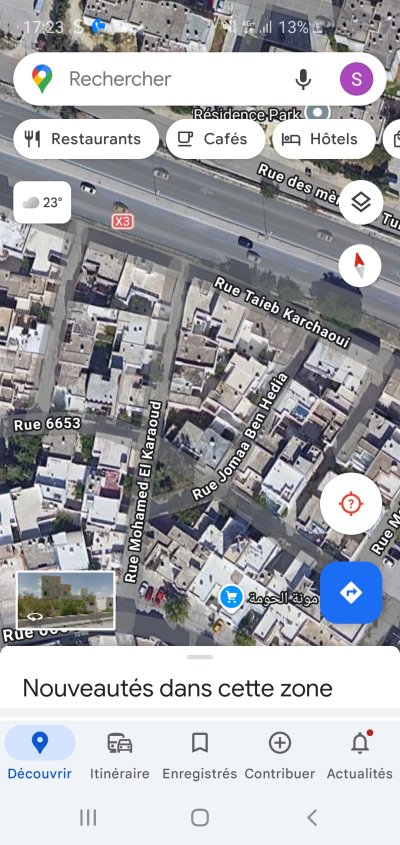Go back with the system back button

pos(312,818)
